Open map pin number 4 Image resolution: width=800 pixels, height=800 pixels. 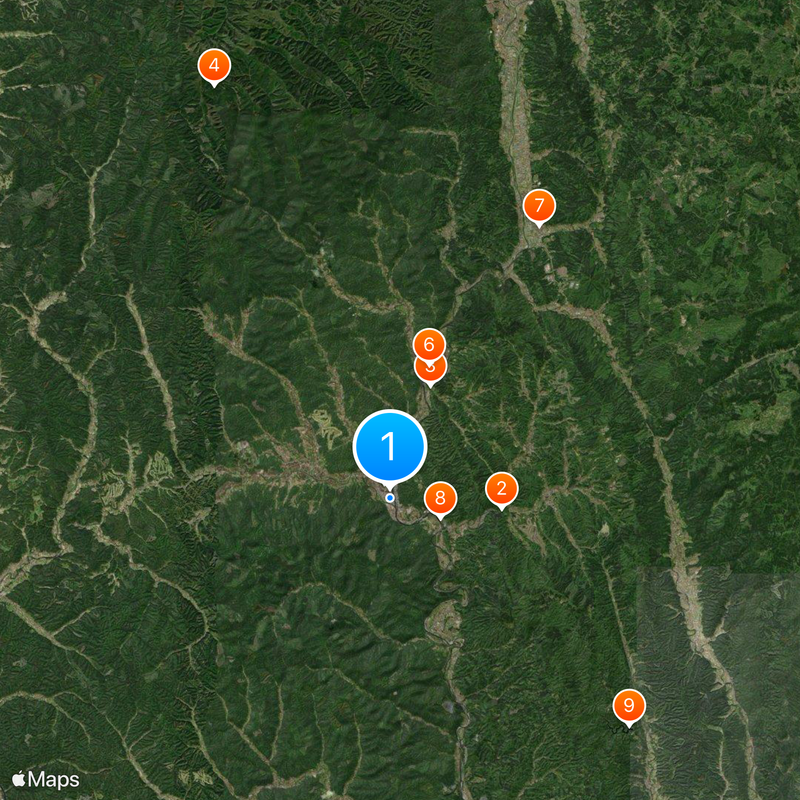(214, 66)
